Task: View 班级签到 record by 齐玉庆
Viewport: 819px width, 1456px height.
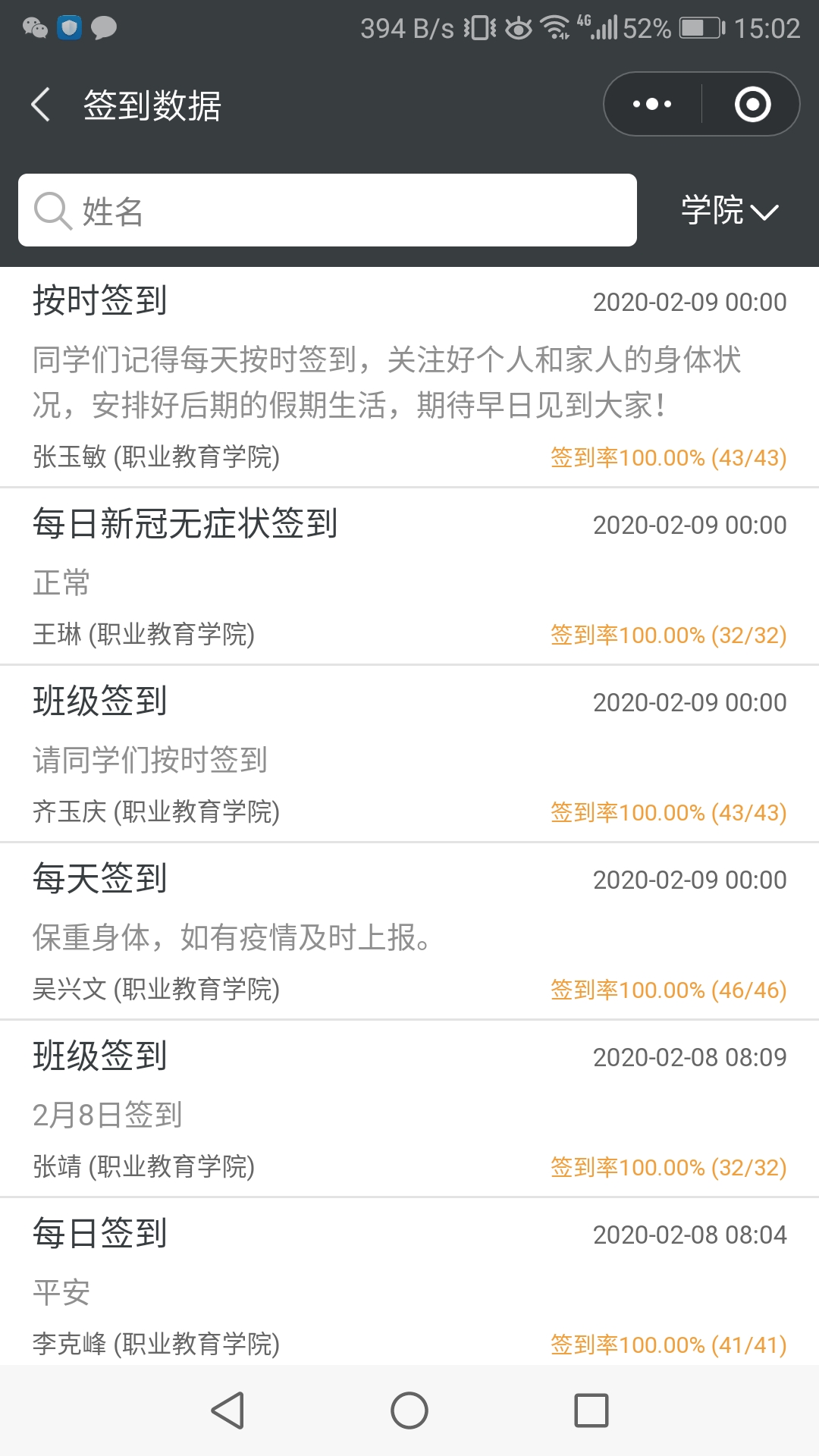Action: 409,755
